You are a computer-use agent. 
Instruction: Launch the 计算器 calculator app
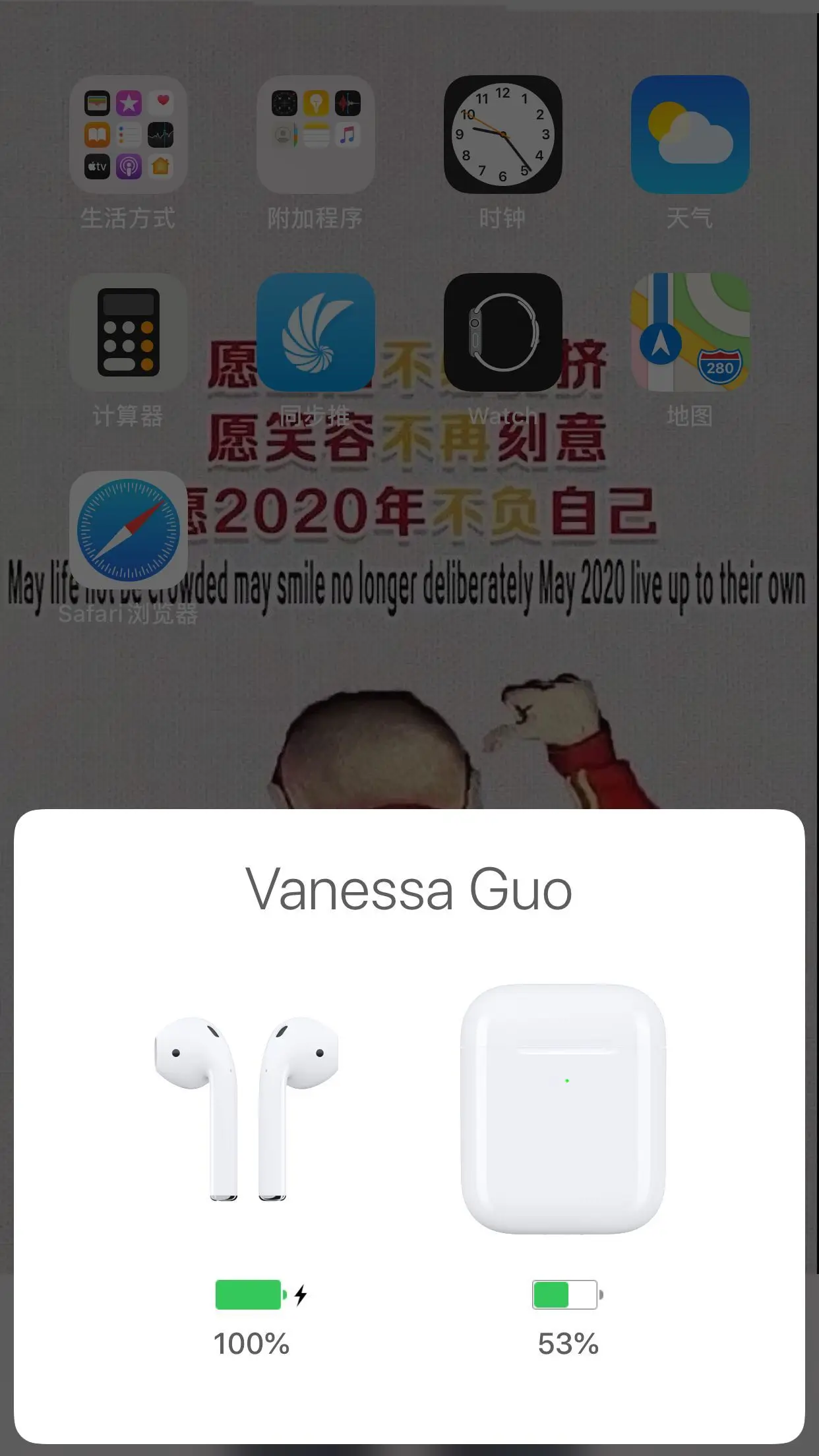tap(128, 332)
